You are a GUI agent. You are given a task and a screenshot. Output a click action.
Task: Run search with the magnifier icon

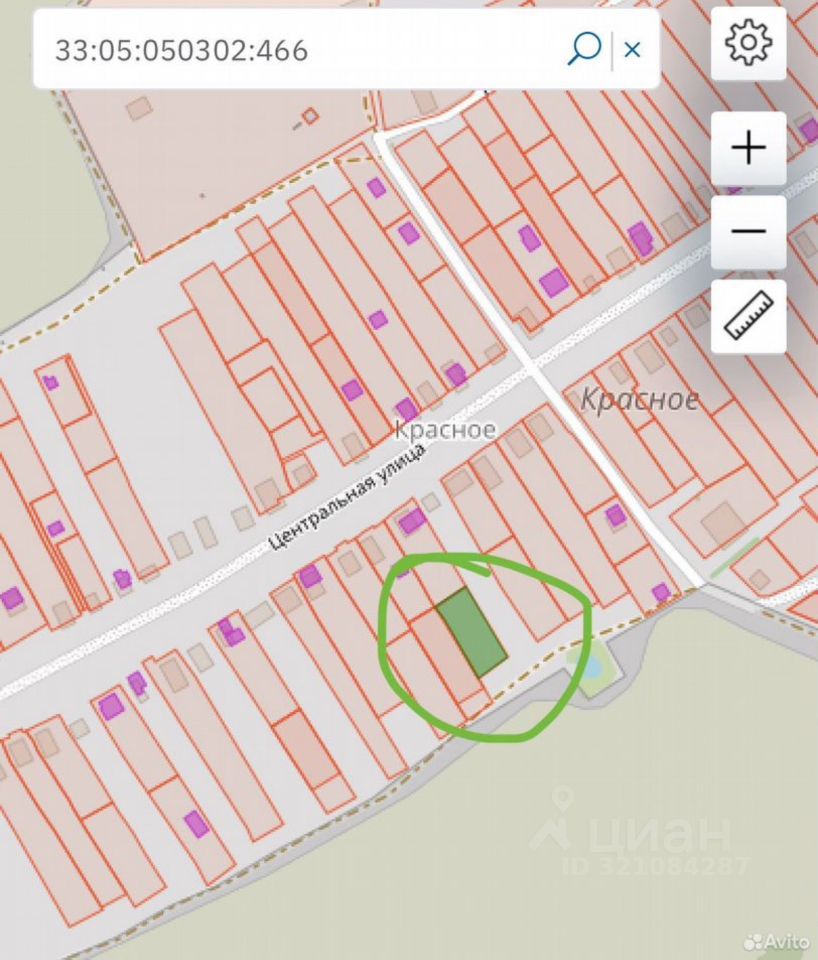click(584, 48)
